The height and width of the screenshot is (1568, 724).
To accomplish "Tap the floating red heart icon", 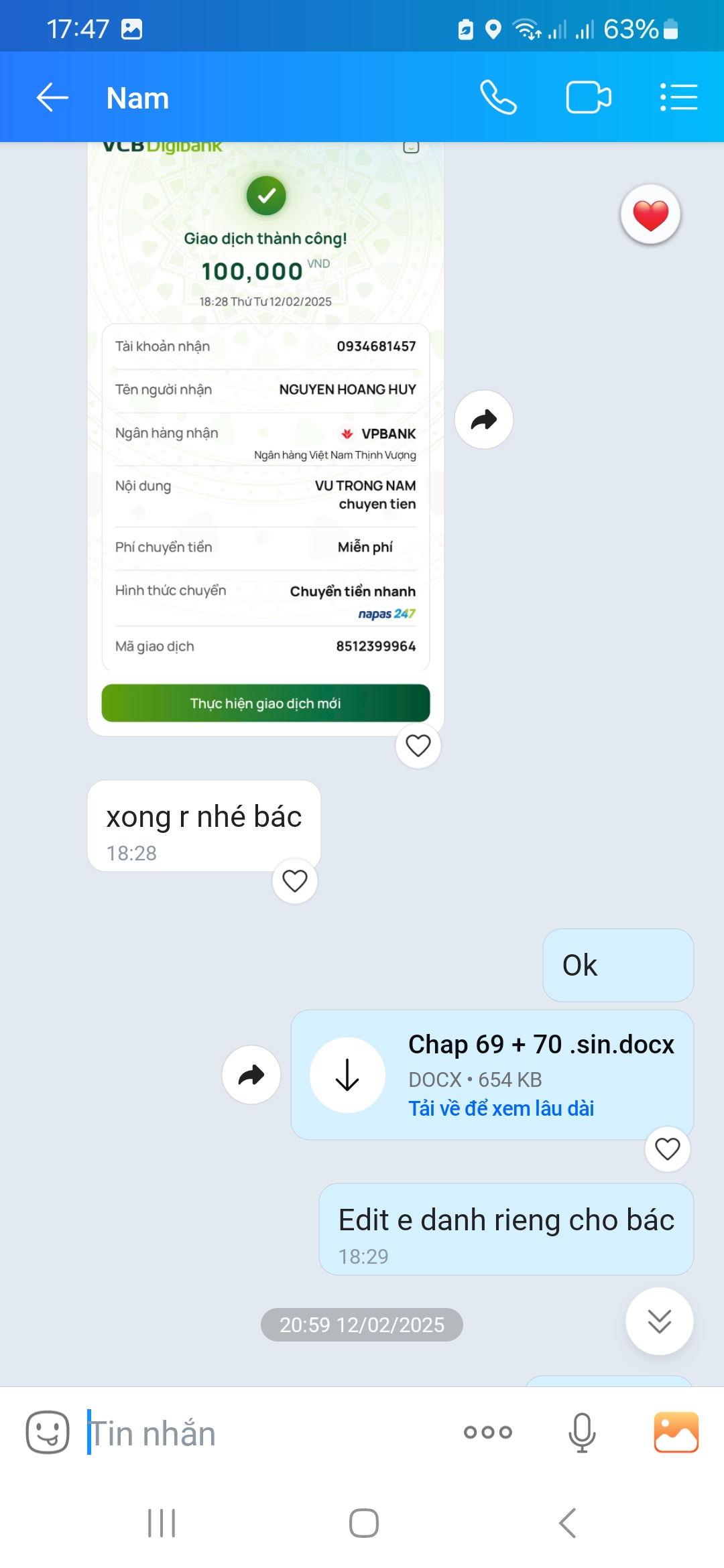I will pyautogui.click(x=650, y=214).
